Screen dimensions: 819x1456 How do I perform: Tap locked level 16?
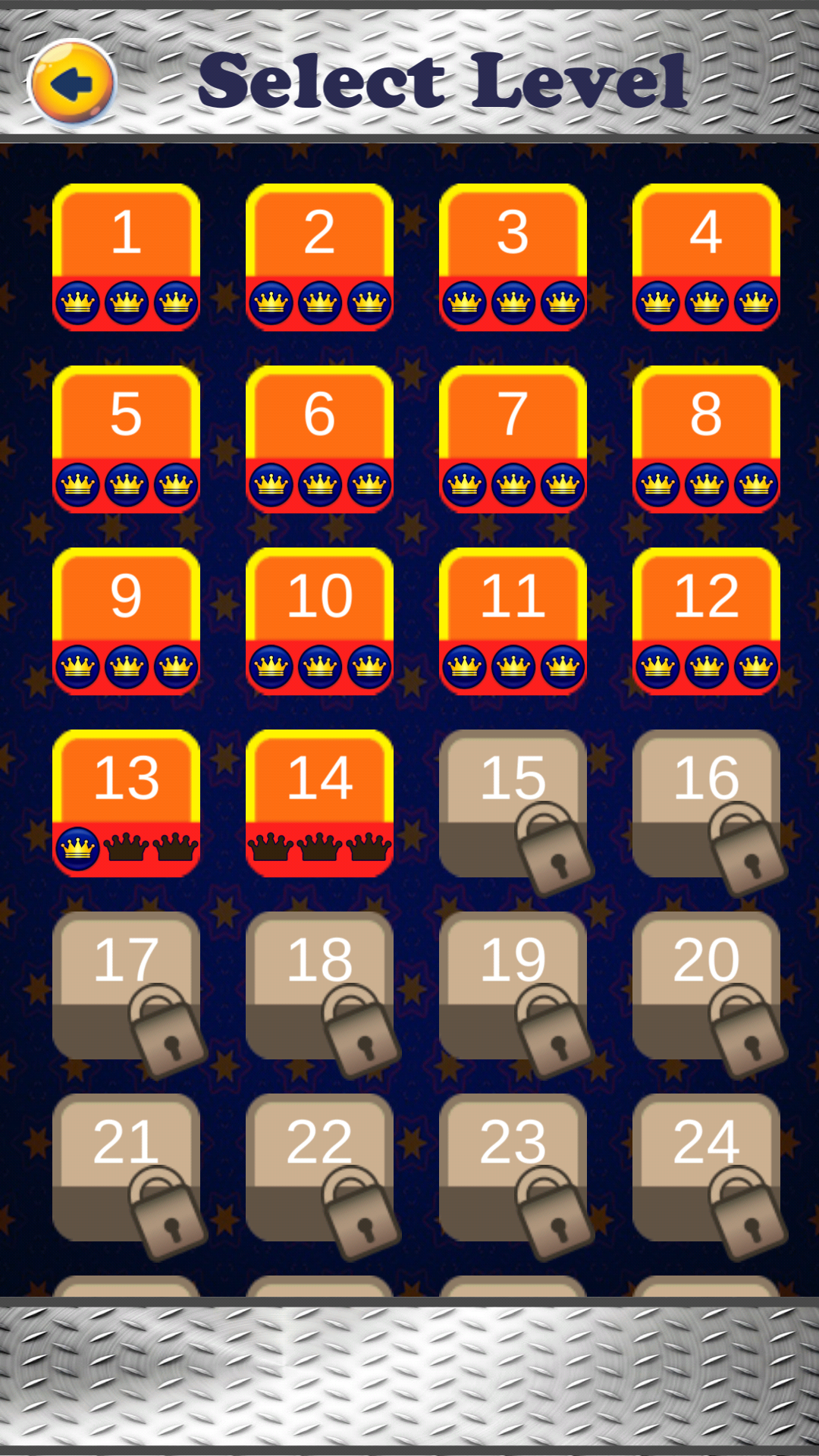706,802
